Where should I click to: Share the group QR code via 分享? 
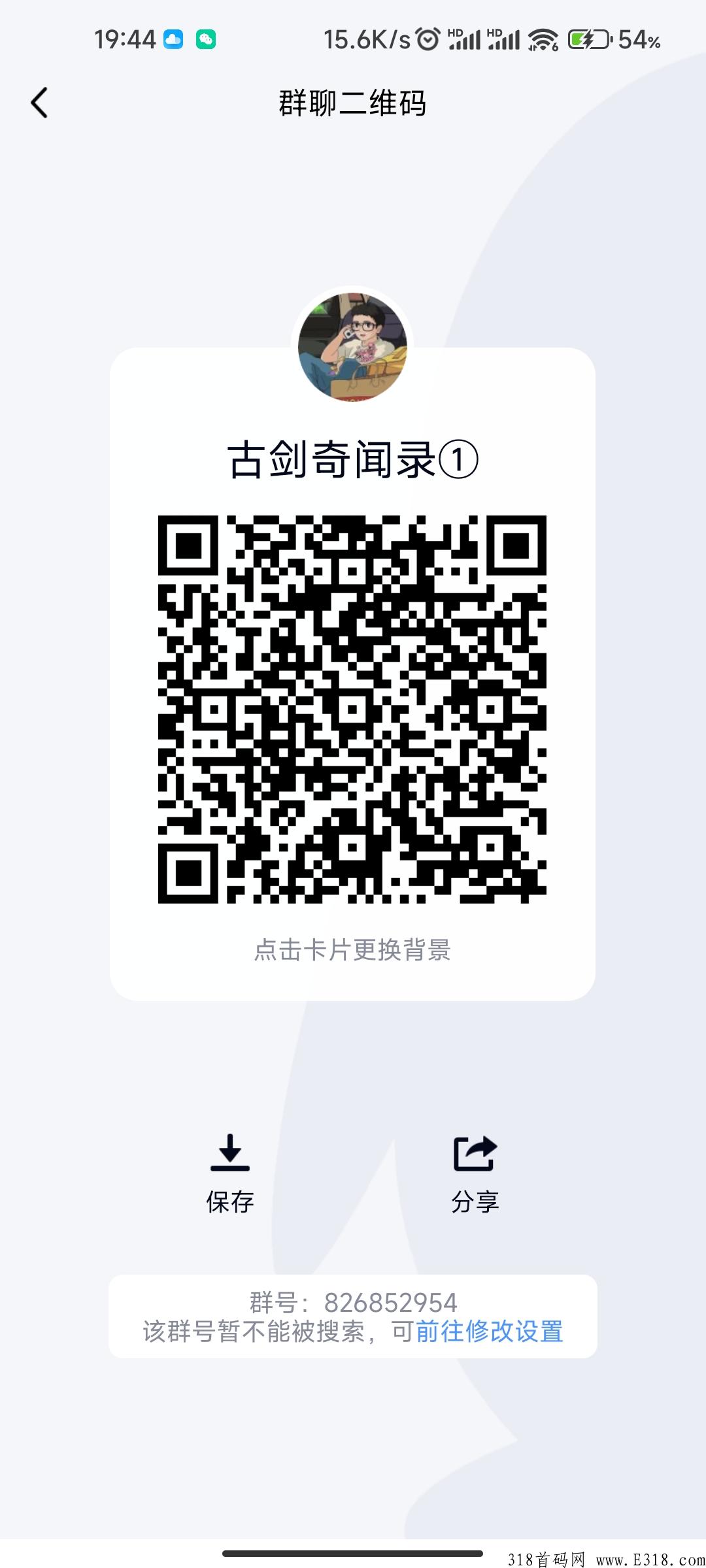(x=475, y=1174)
